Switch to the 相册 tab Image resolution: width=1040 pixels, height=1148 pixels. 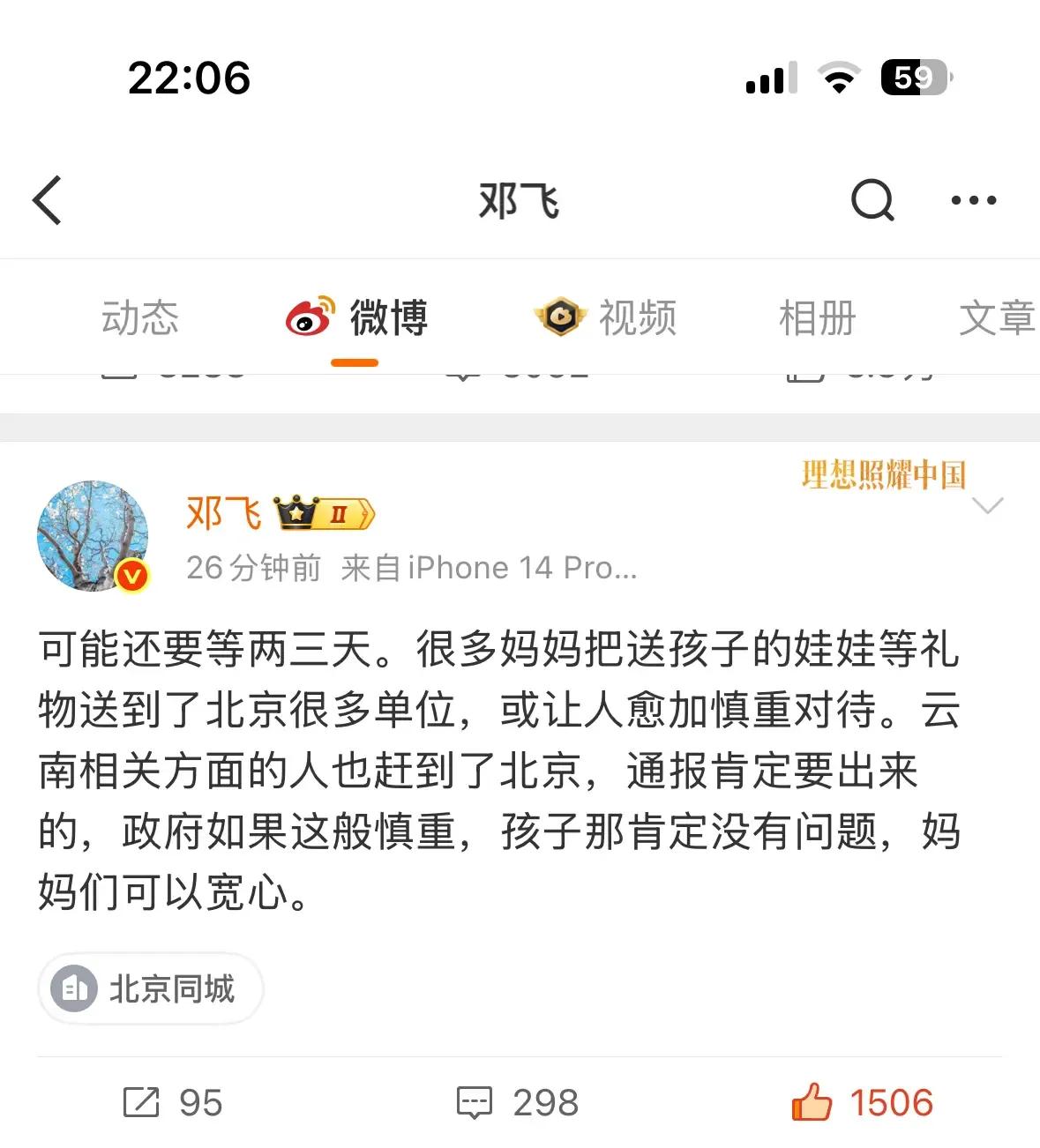[814, 318]
